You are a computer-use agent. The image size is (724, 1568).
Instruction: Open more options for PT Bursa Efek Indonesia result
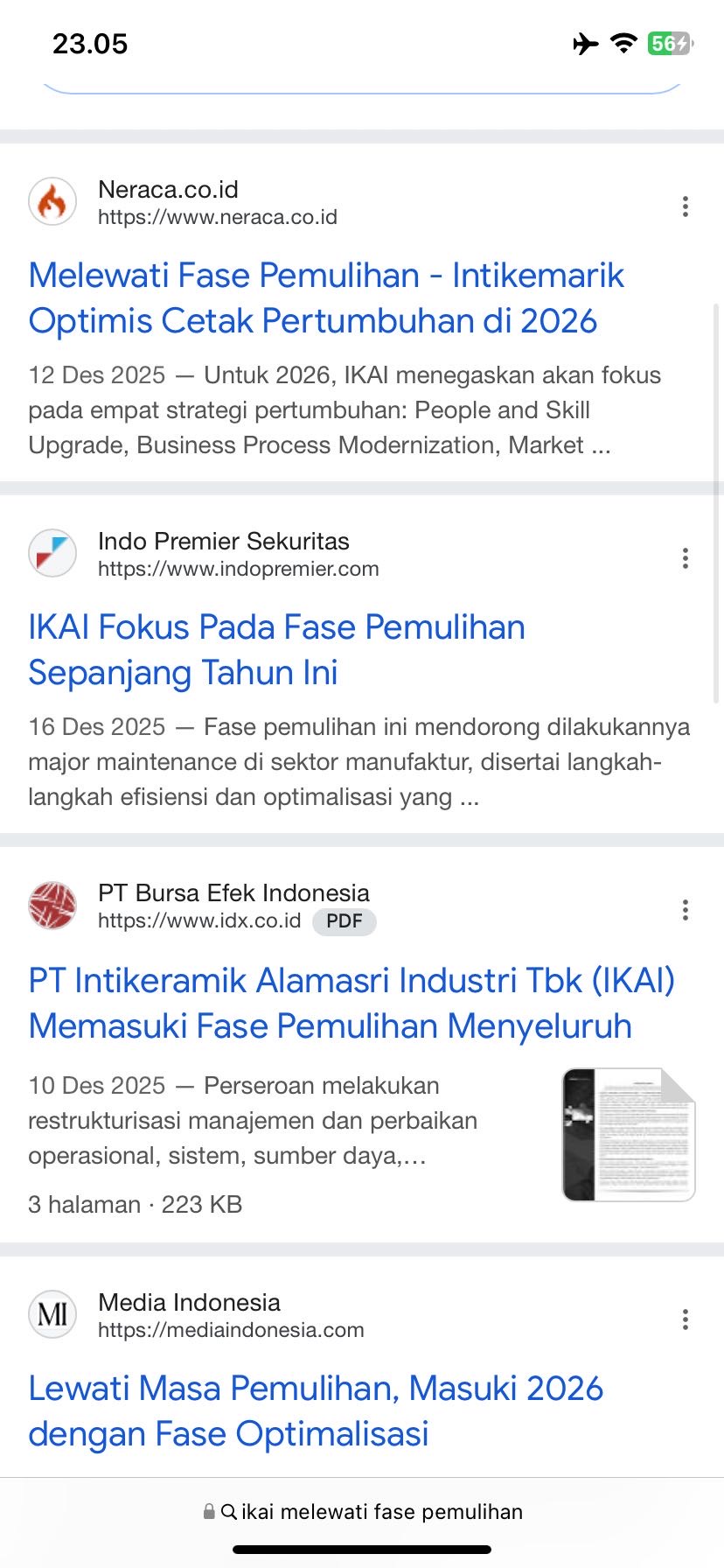(x=685, y=910)
